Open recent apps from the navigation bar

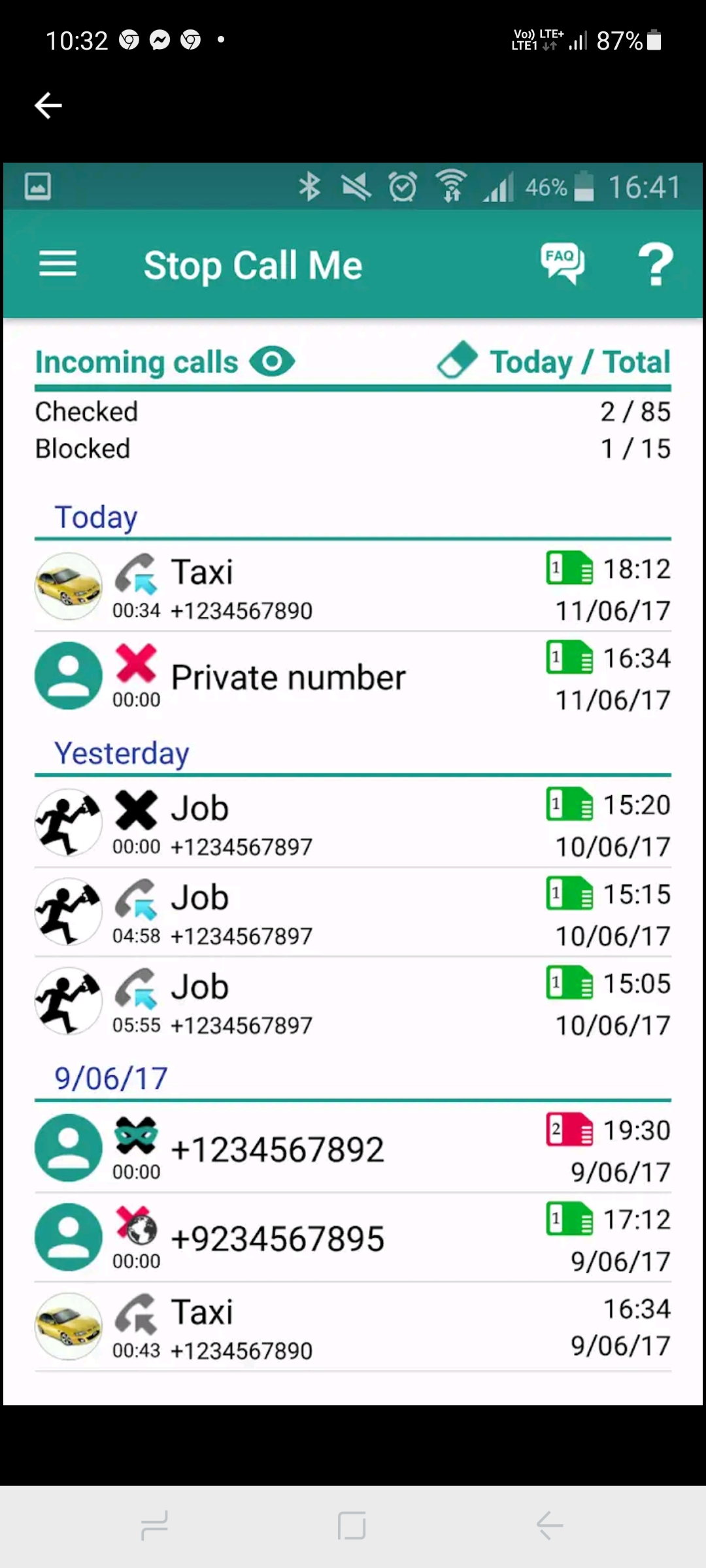(x=155, y=1526)
